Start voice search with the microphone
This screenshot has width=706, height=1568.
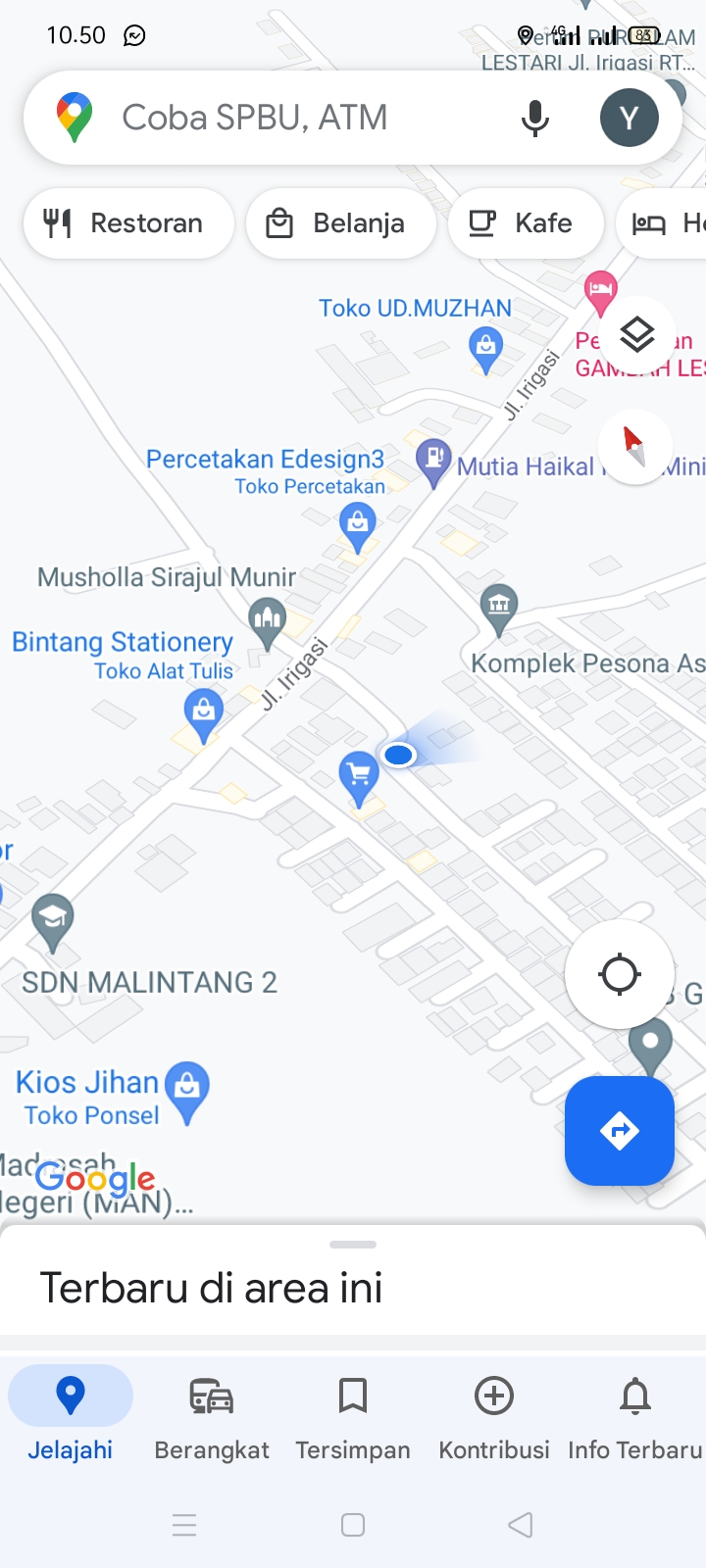[534, 118]
